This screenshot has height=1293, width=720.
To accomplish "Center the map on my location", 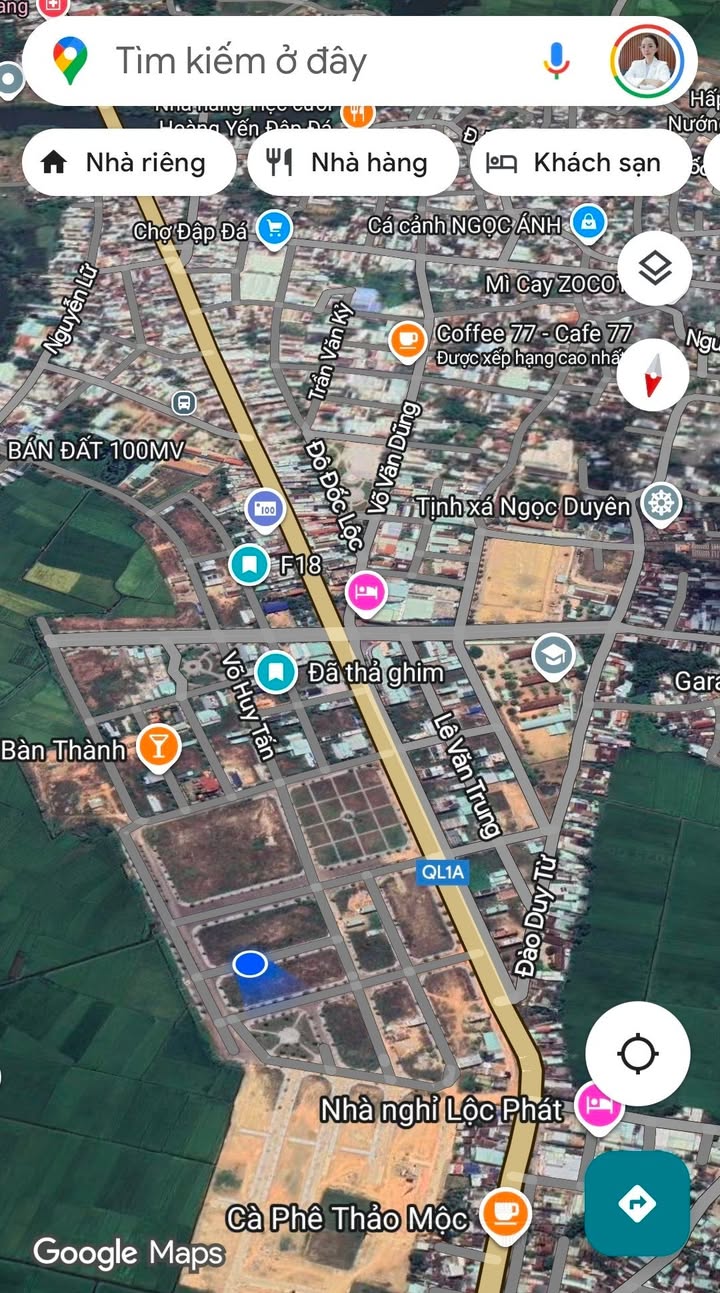I will pyautogui.click(x=637, y=1054).
